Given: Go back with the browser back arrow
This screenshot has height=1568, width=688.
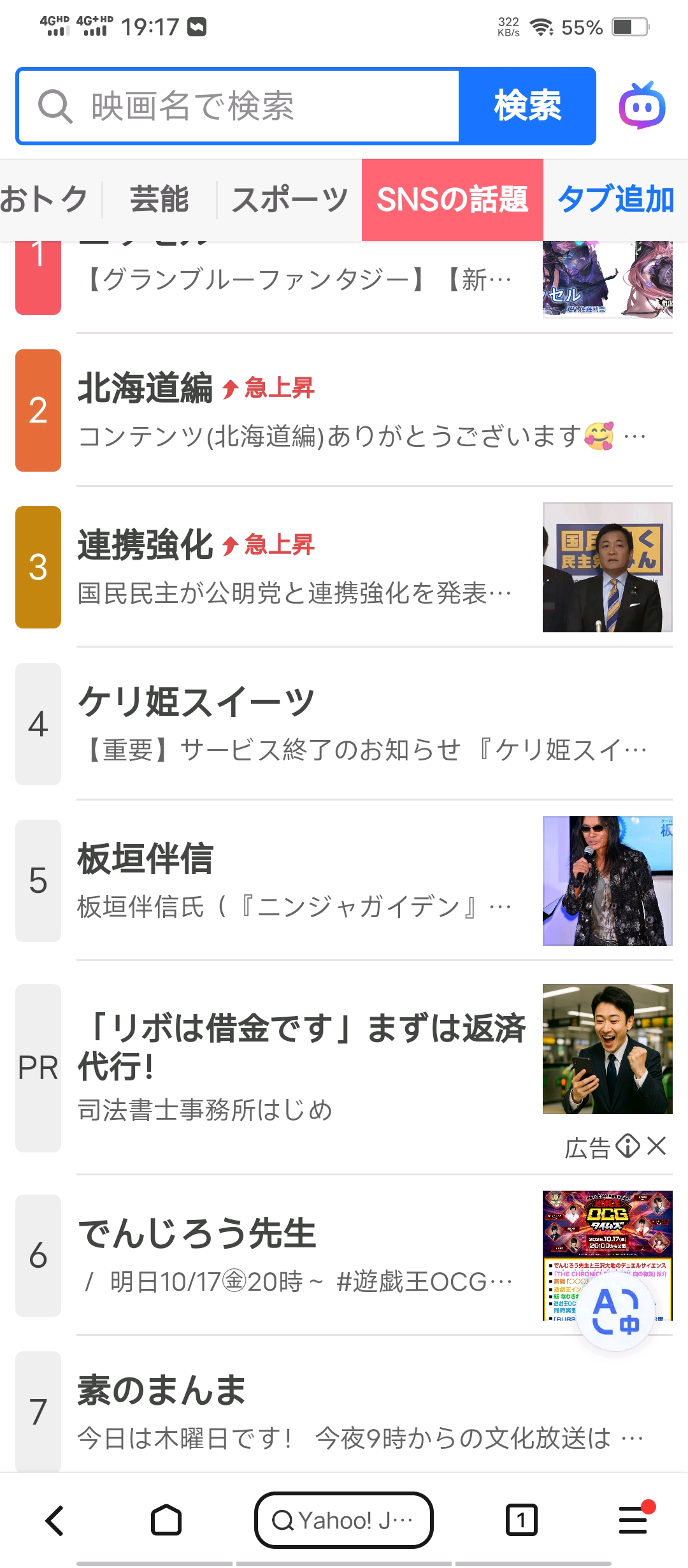Looking at the screenshot, I should (x=55, y=1521).
